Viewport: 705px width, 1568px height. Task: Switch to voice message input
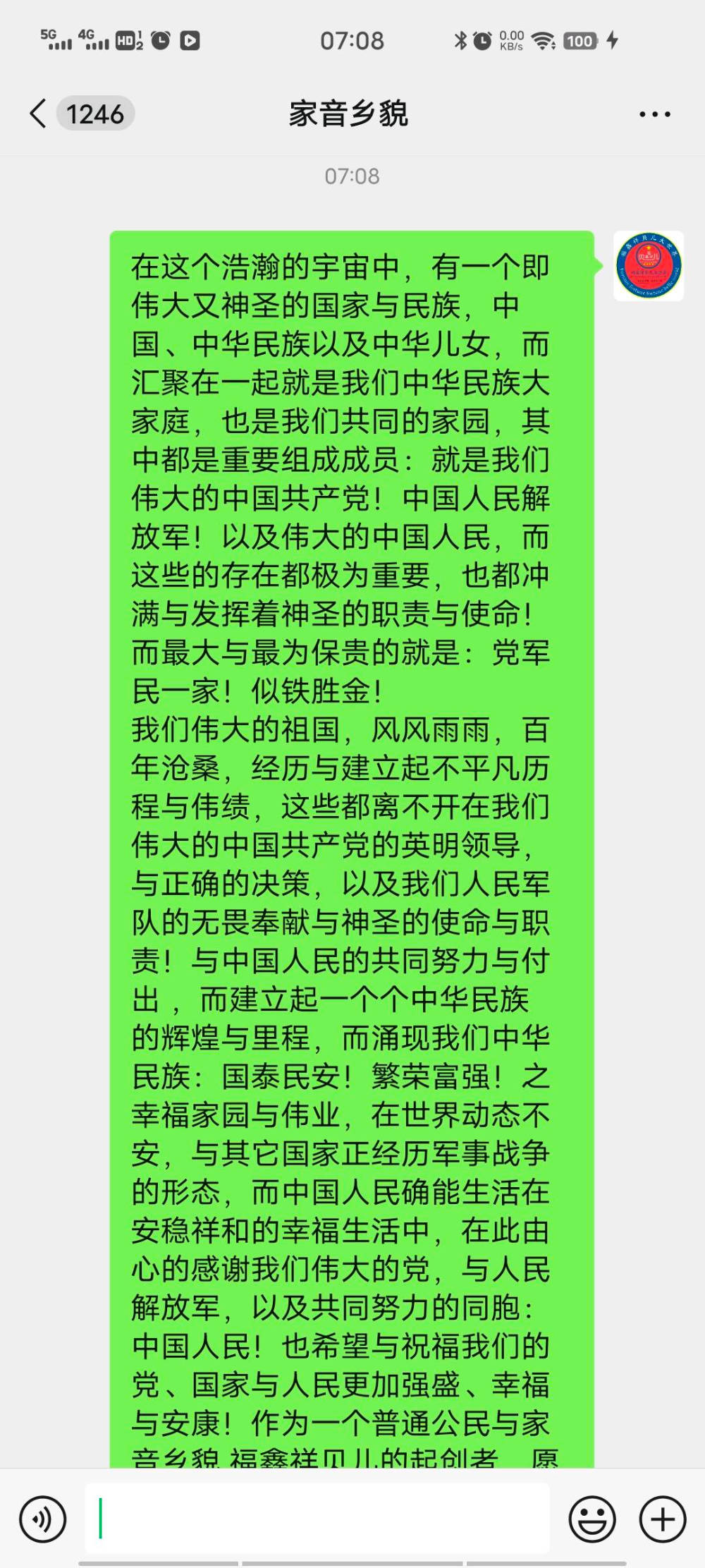pyautogui.click(x=43, y=1519)
